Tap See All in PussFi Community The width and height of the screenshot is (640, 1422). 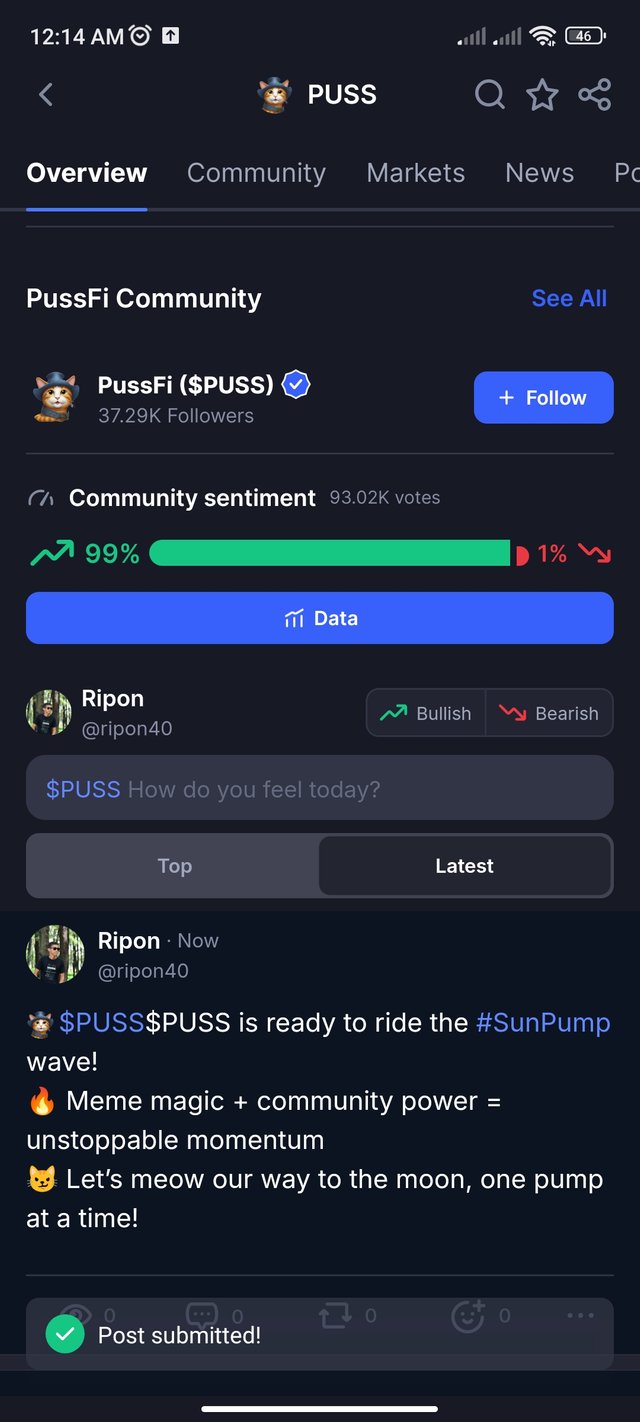coord(569,298)
